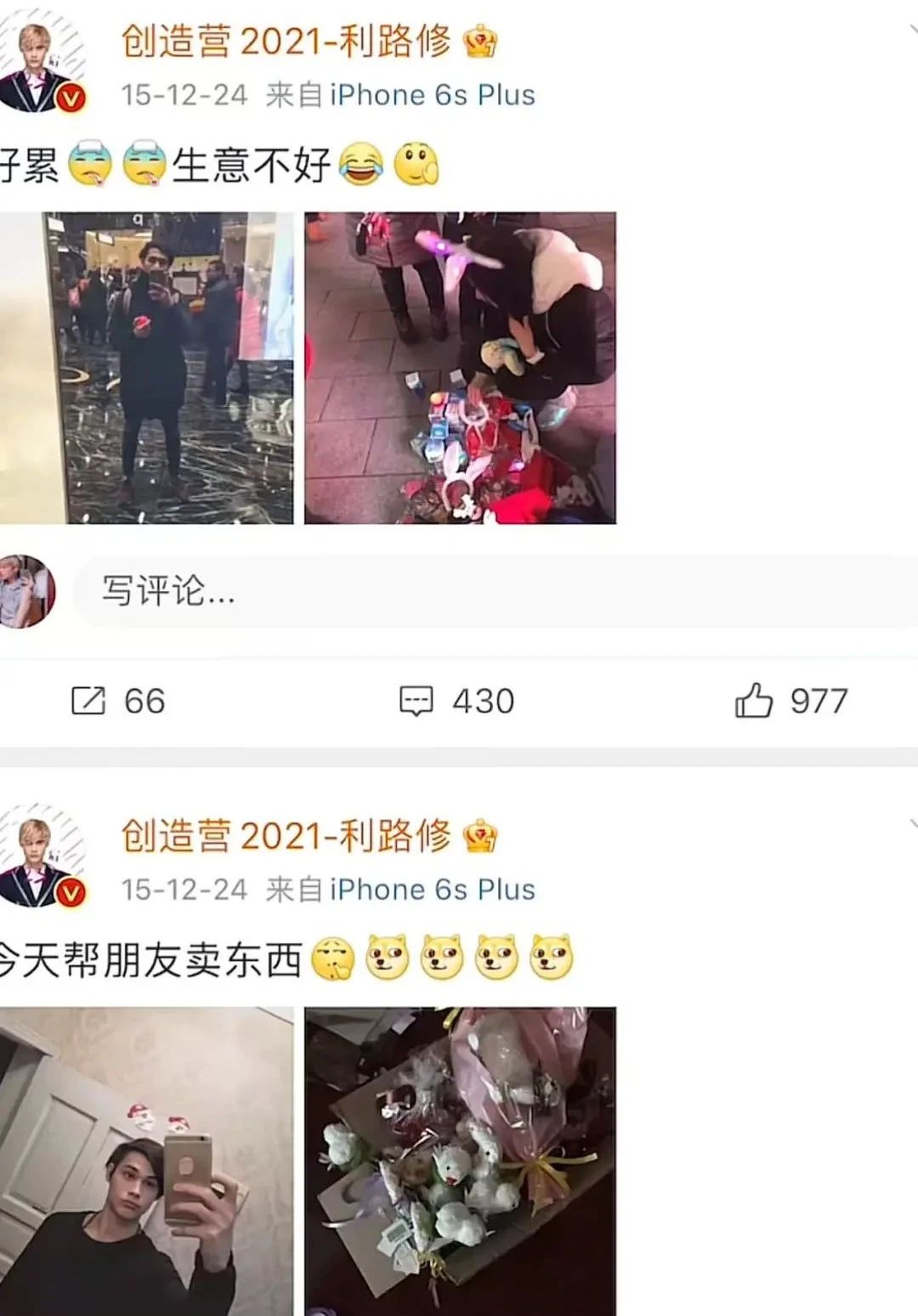The height and width of the screenshot is (1316, 918).
Task: Open the mirror selfie photo in first post
Action: pyautogui.click(x=146, y=368)
